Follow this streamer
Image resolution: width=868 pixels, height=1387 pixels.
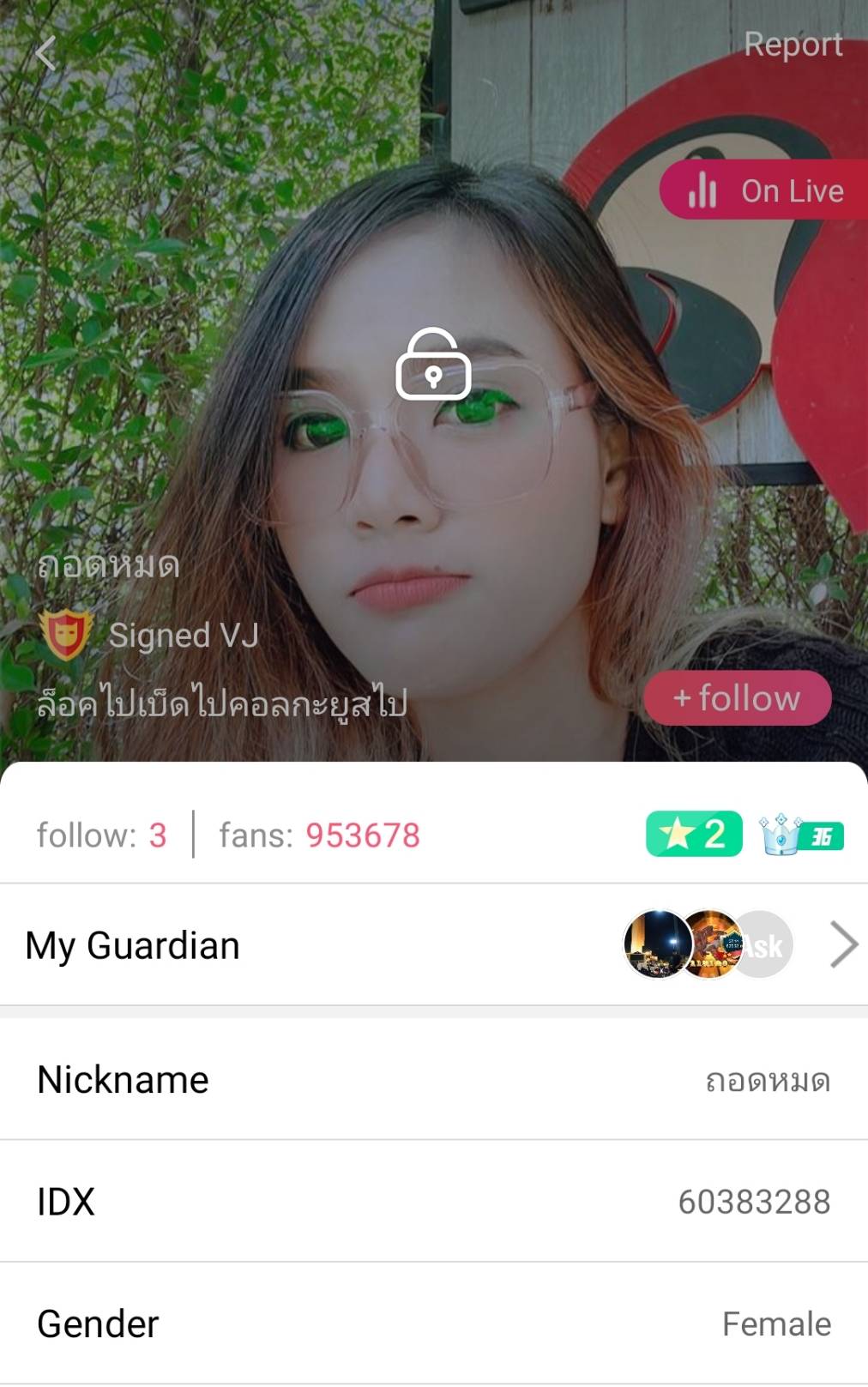tap(737, 698)
